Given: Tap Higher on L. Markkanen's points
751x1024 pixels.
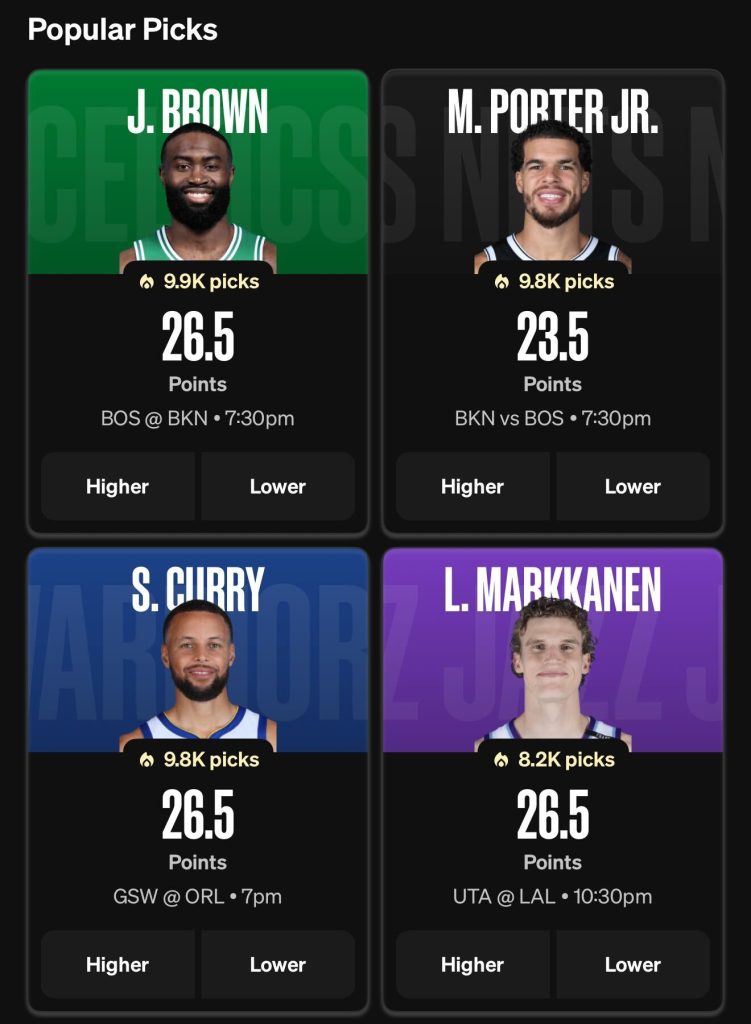Looking at the screenshot, I should pyautogui.click(x=472, y=965).
